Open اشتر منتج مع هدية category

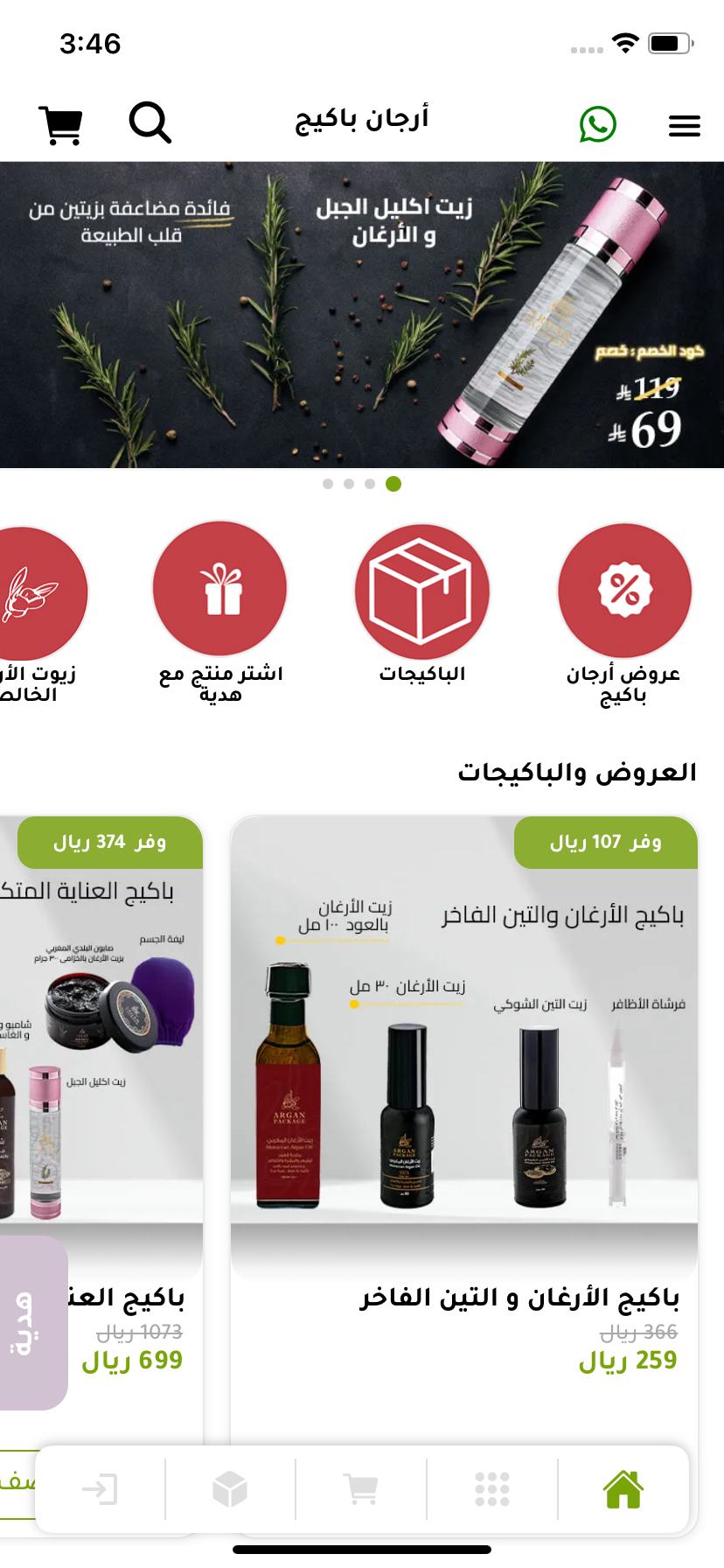220,589
